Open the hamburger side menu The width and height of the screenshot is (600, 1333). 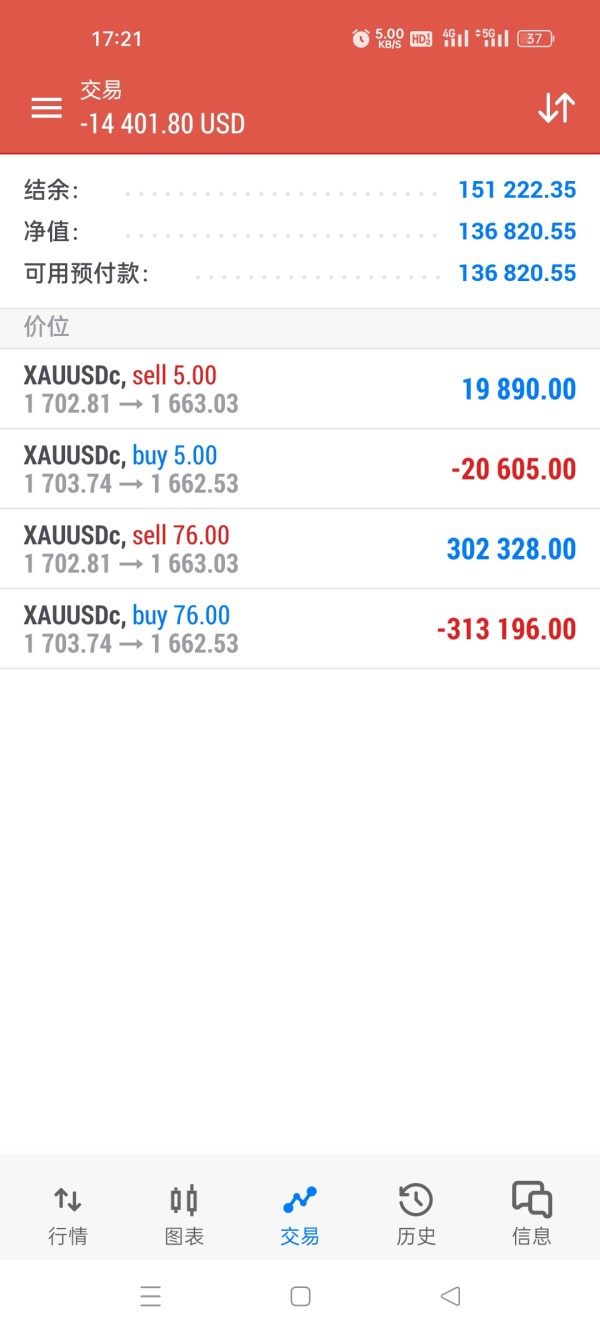click(x=46, y=108)
